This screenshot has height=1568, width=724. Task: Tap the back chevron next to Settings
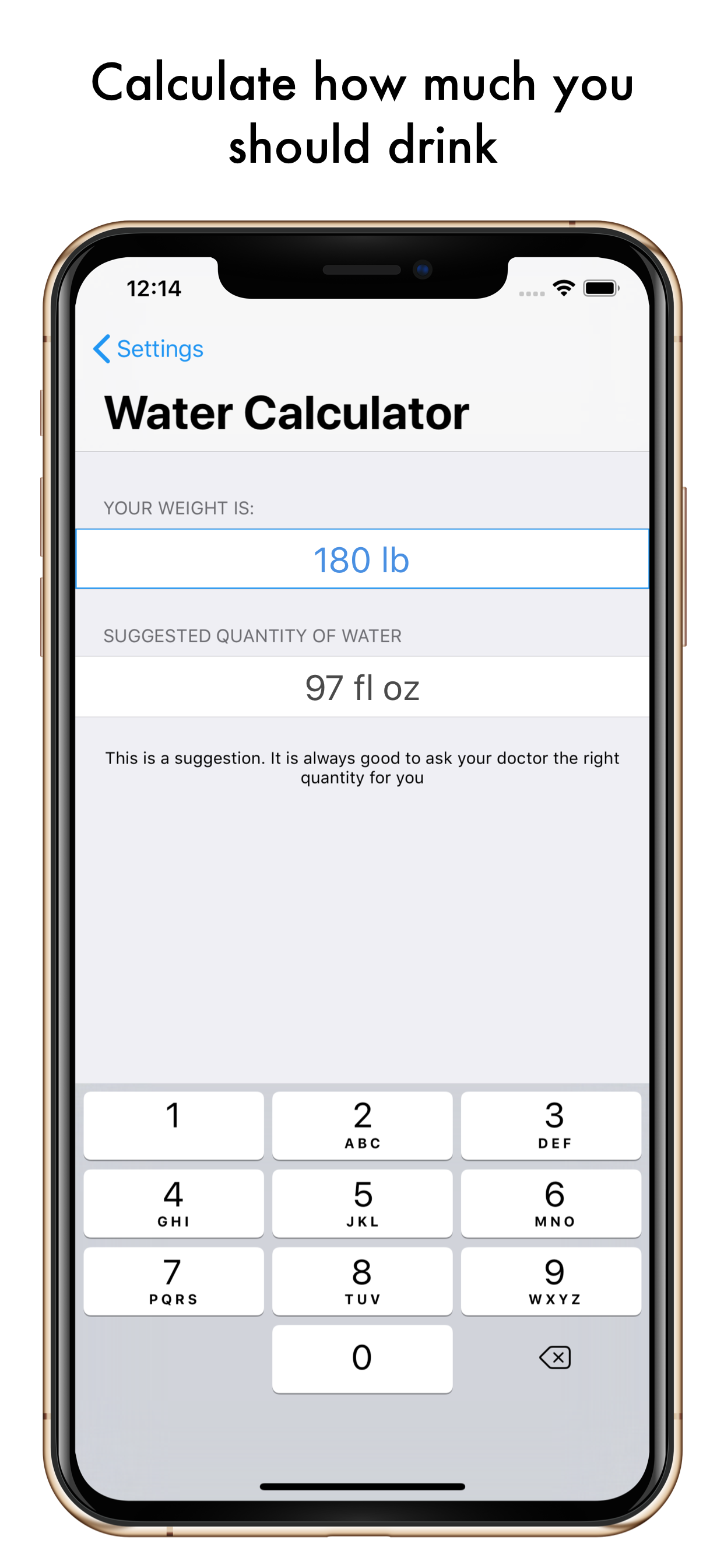102,349
